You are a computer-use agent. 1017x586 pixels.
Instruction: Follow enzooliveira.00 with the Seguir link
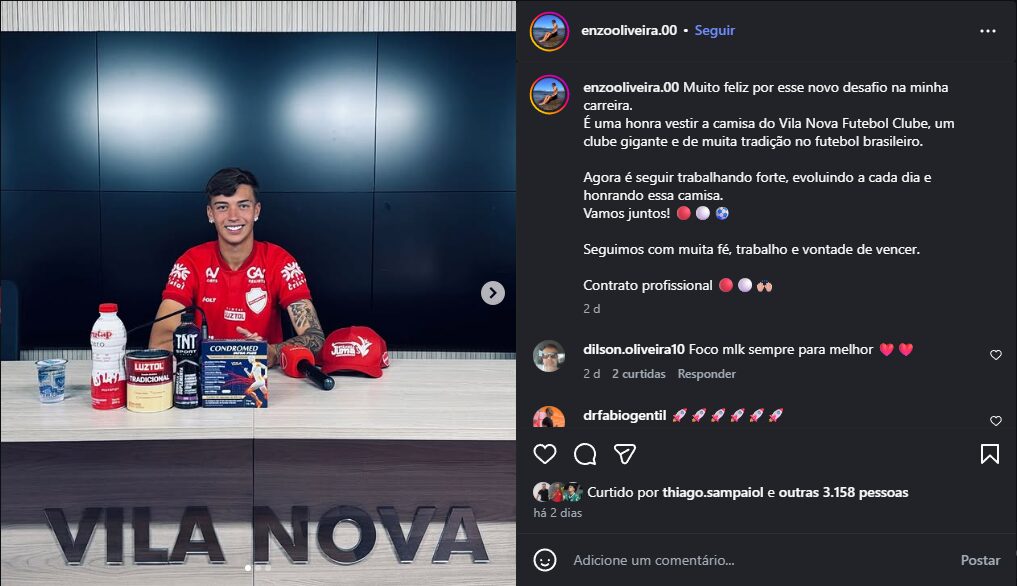[x=714, y=30]
